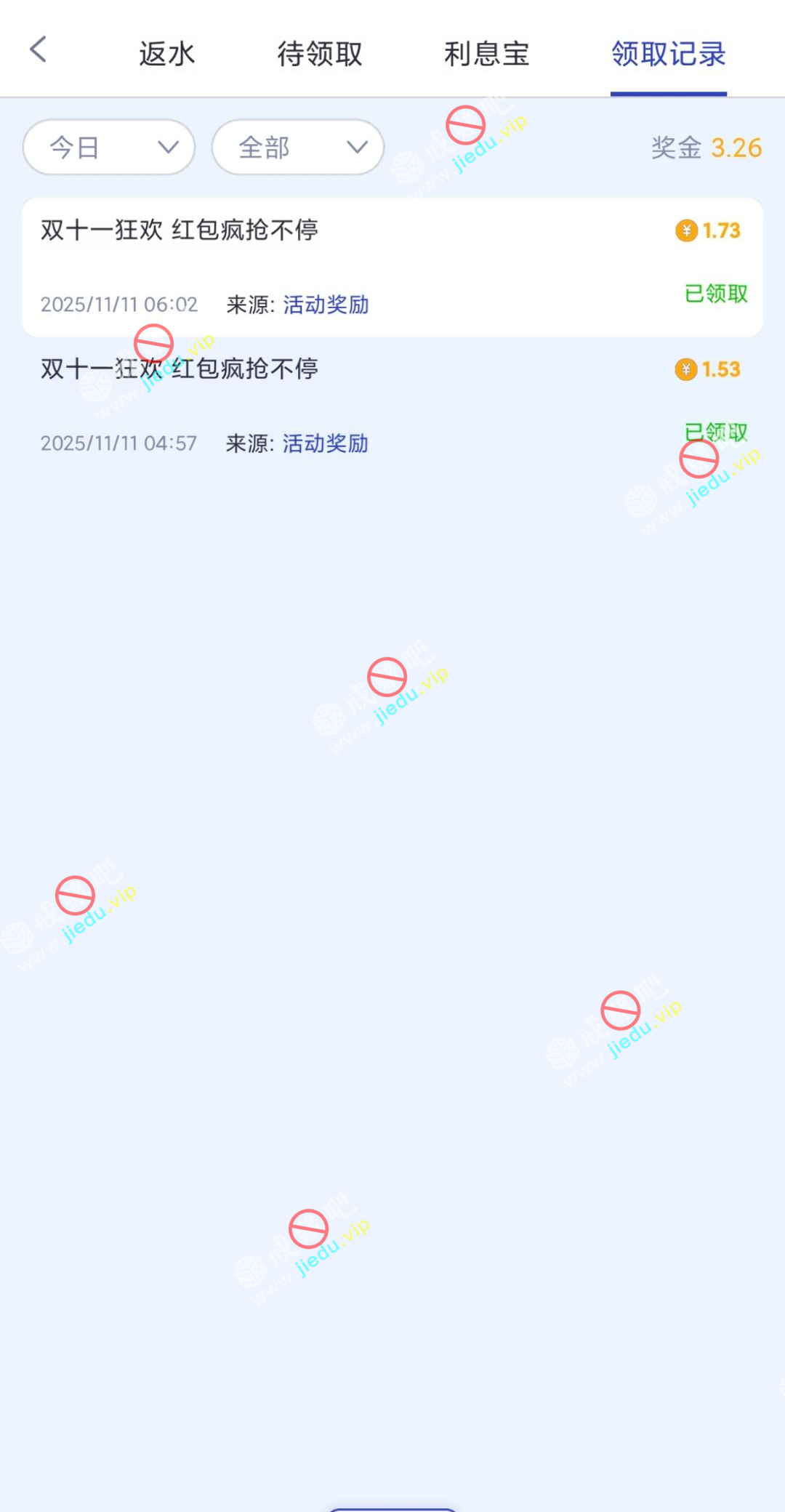This screenshot has width=785, height=1512.
Task: Expand the 今日 date filter dropdown
Action: pyautogui.click(x=109, y=148)
